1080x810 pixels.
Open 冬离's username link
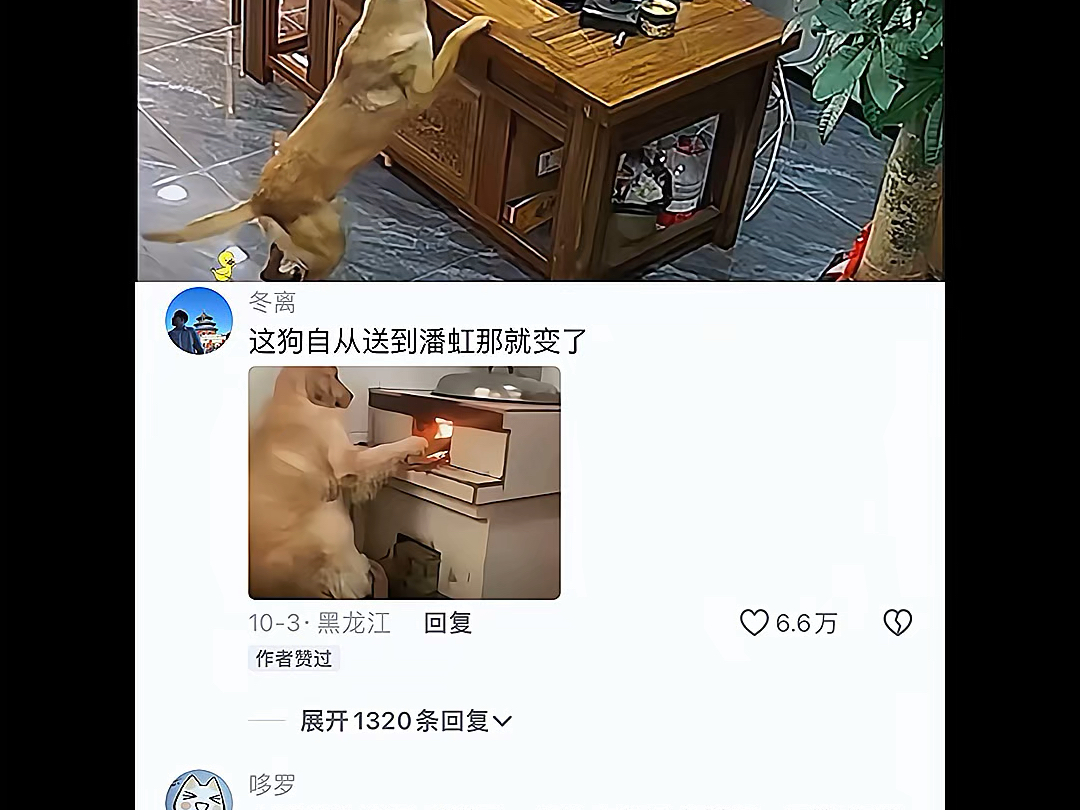click(x=272, y=302)
